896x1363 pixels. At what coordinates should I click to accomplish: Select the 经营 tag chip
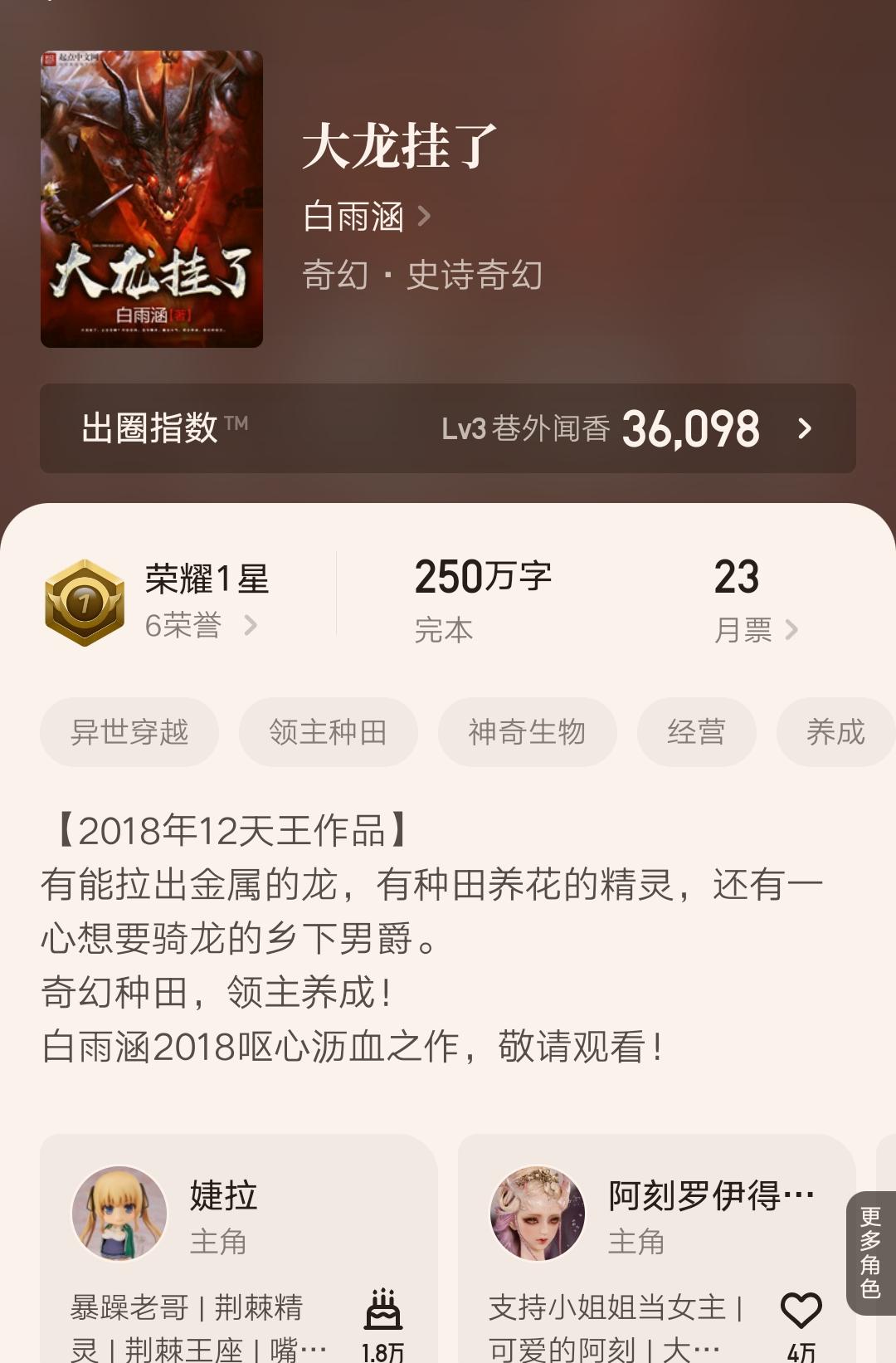click(696, 732)
